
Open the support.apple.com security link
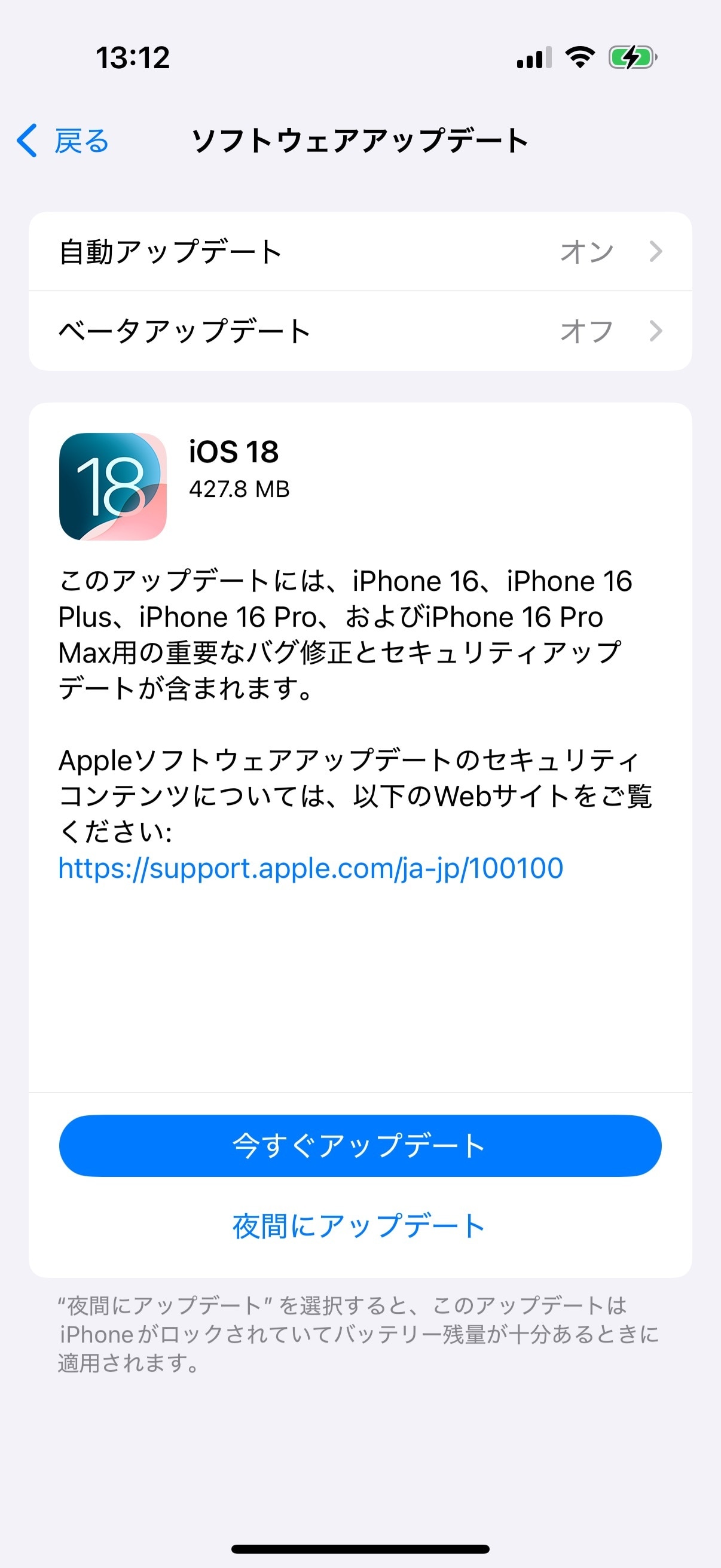click(x=310, y=868)
